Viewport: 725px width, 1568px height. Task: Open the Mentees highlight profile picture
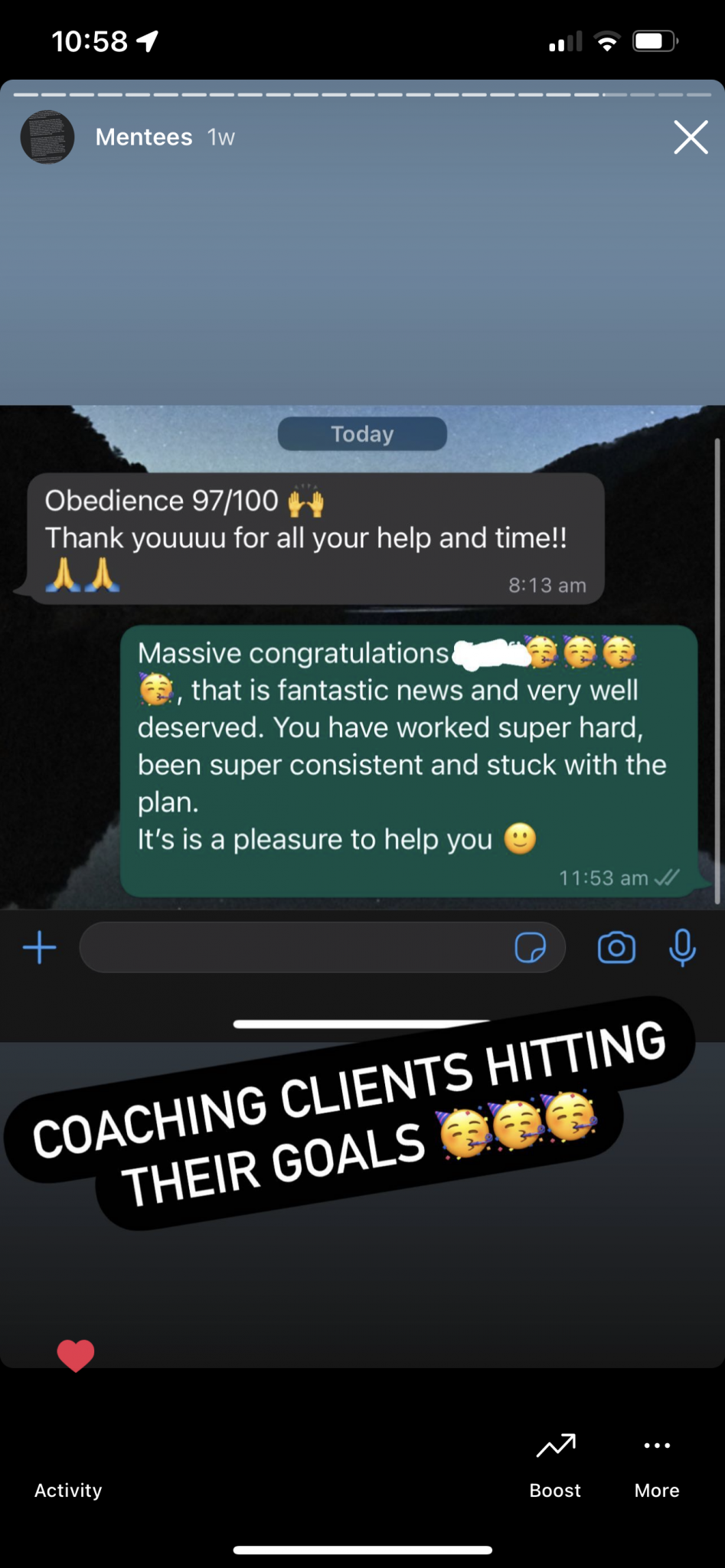[47, 137]
